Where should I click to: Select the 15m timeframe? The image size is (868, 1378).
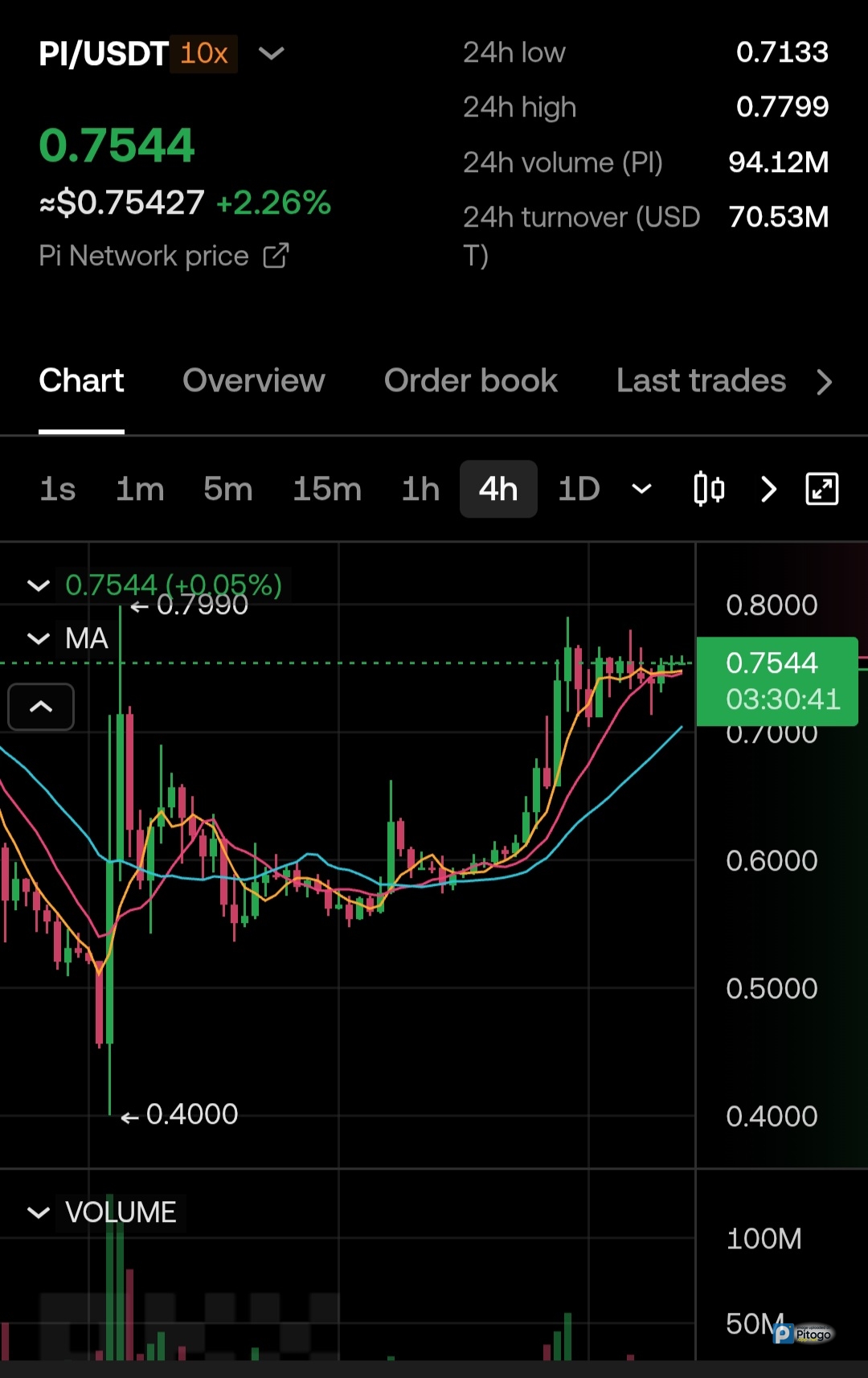327,489
